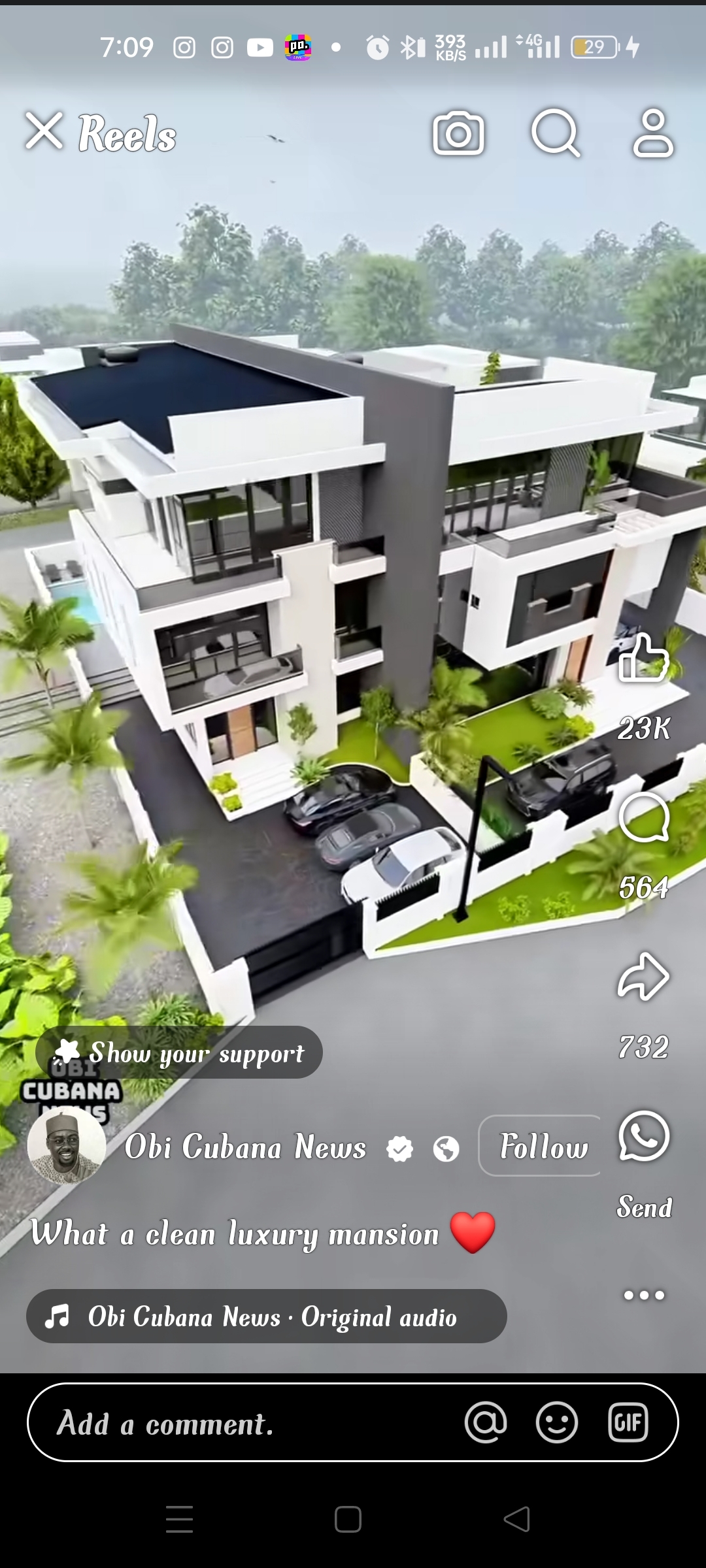This screenshot has width=706, height=1568.
Task: Open the emoji picker for comments
Action: tap(557, 1422)
